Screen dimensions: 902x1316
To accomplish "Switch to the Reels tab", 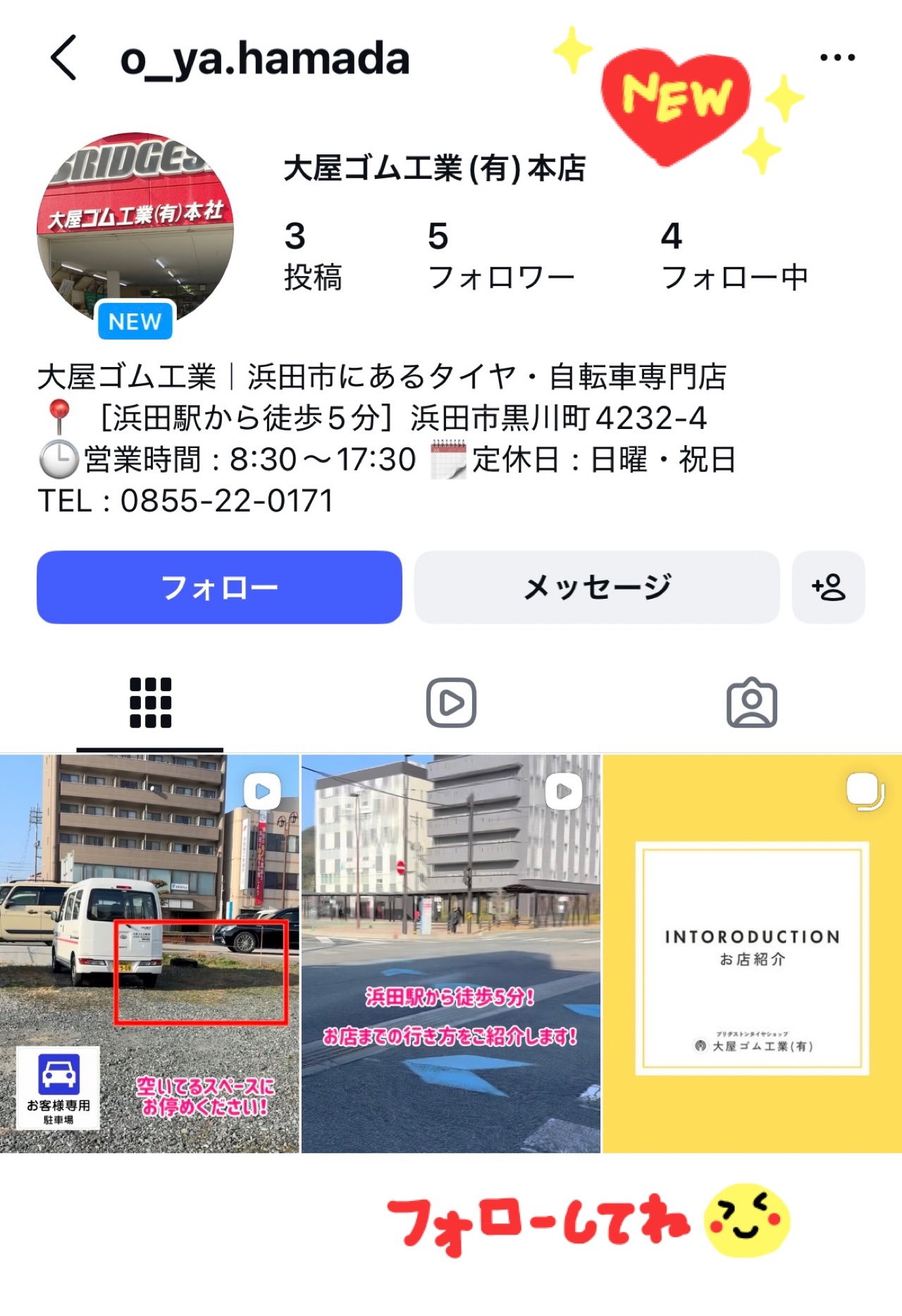I will point(451,702).
